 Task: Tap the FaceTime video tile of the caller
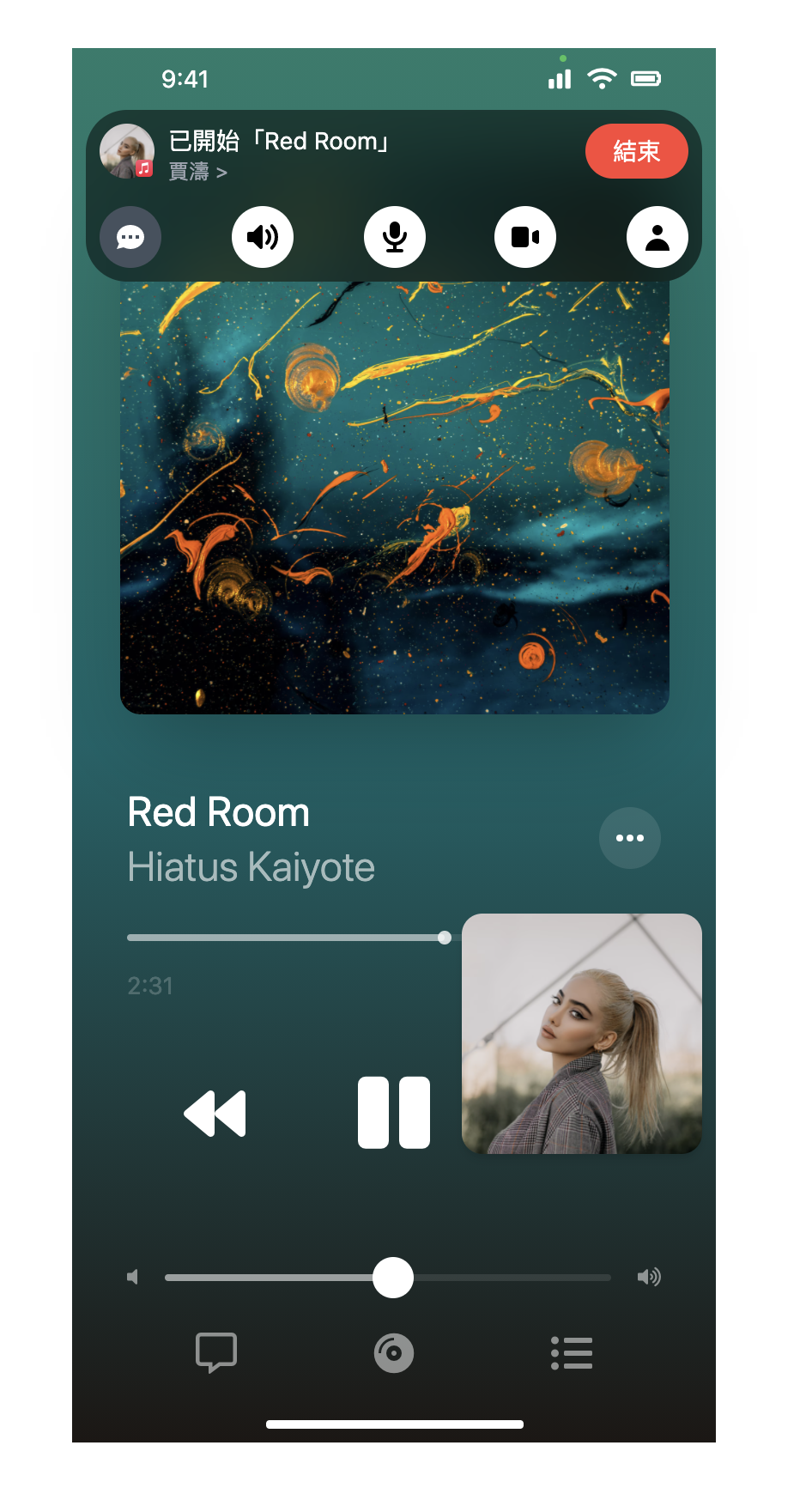click(582, 1034)
